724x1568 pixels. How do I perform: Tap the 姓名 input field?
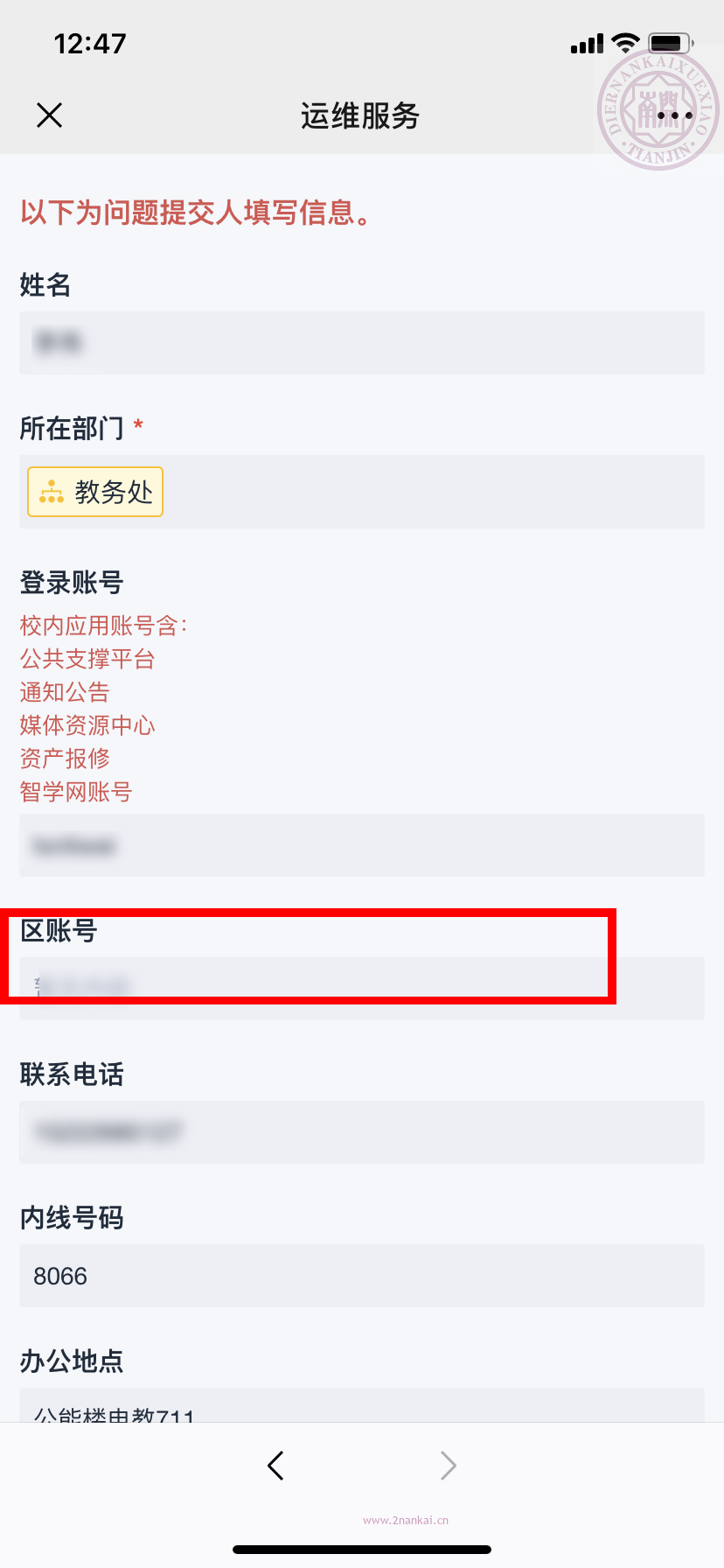pyautogui.click(x=362, y=343)
